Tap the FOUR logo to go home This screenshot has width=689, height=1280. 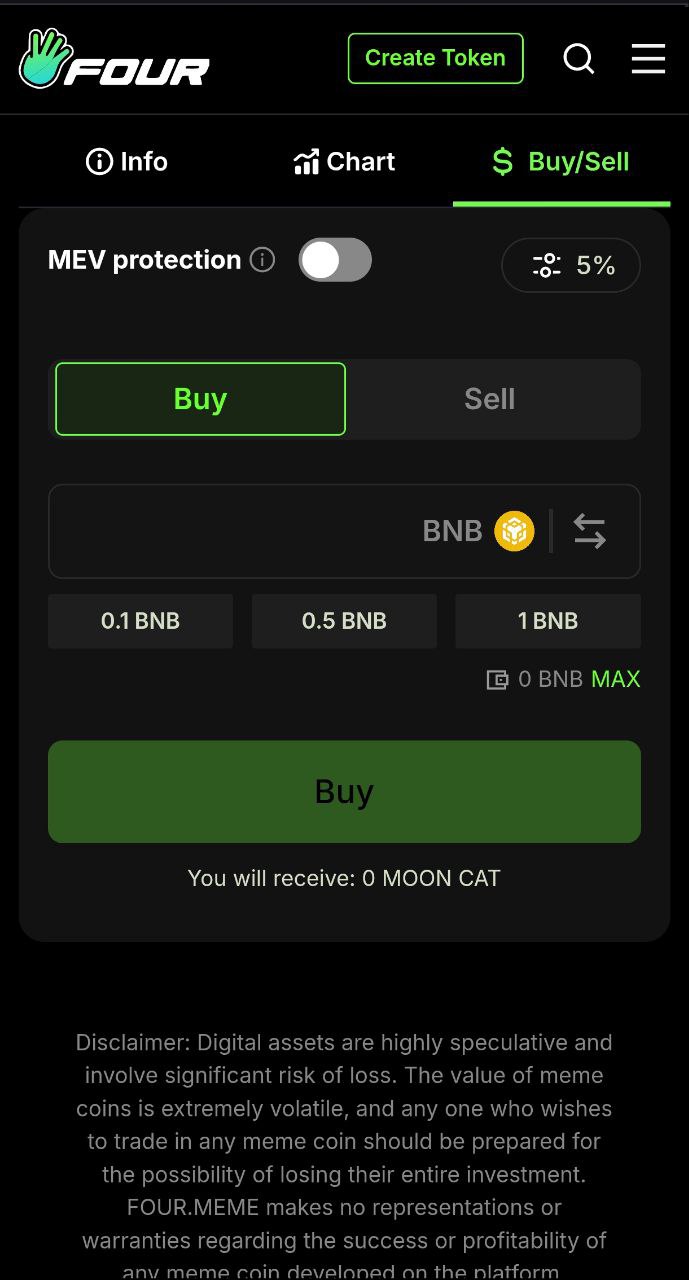(114, 59)
